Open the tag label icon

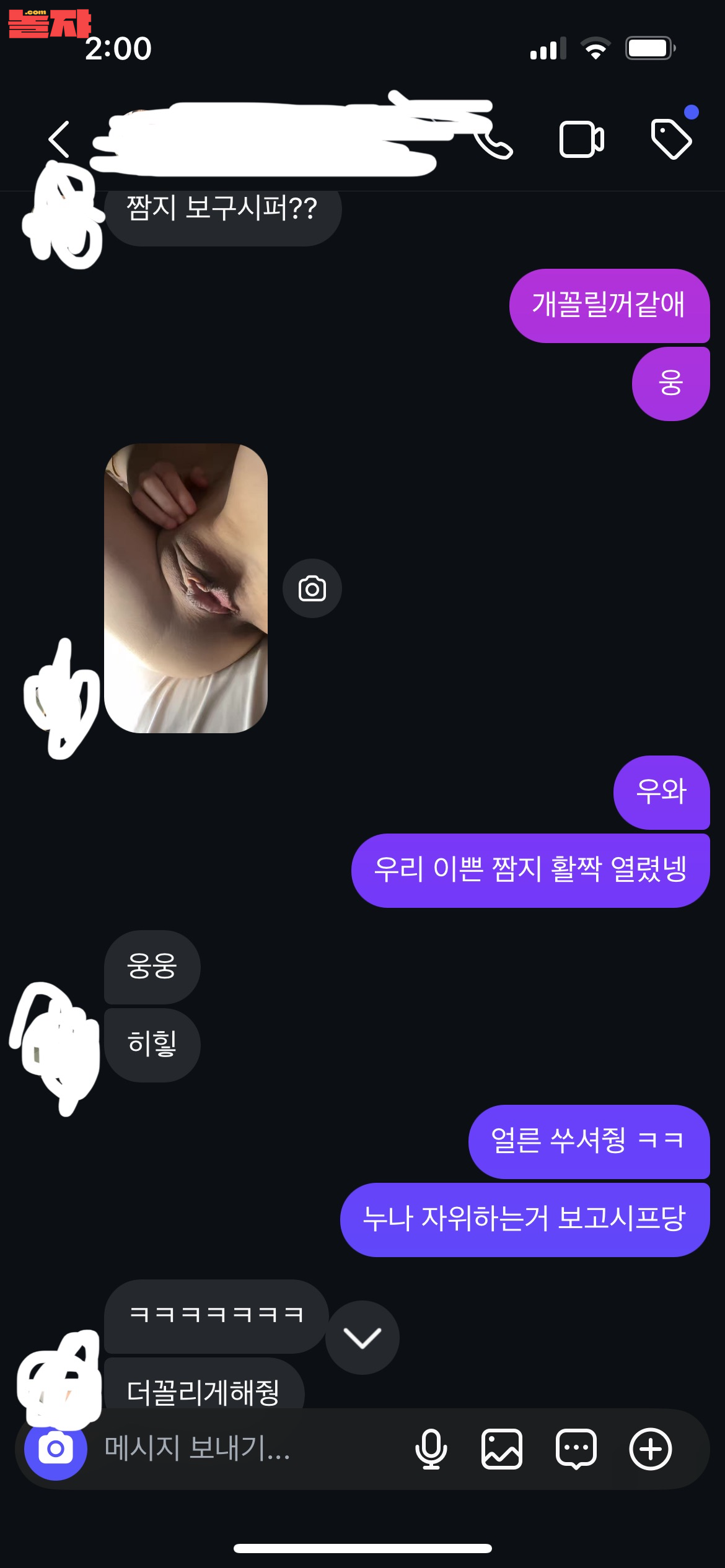tap(671, 139)
